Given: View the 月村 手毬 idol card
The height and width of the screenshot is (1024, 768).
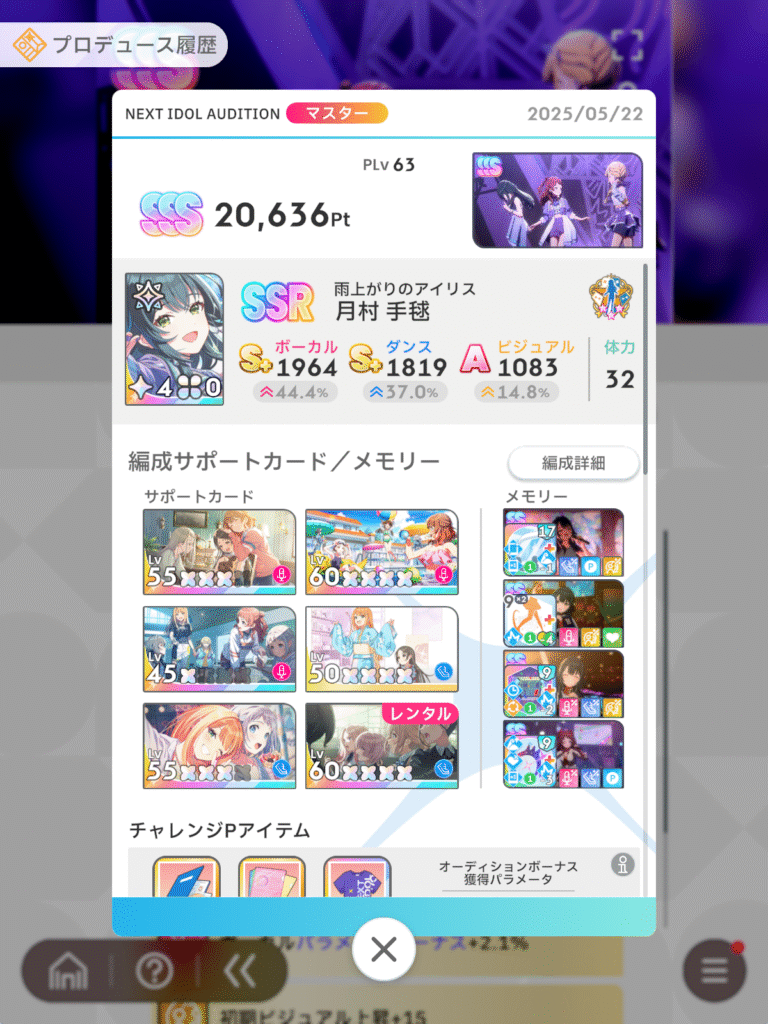Looking at the screenshot, I should [174, 338].
